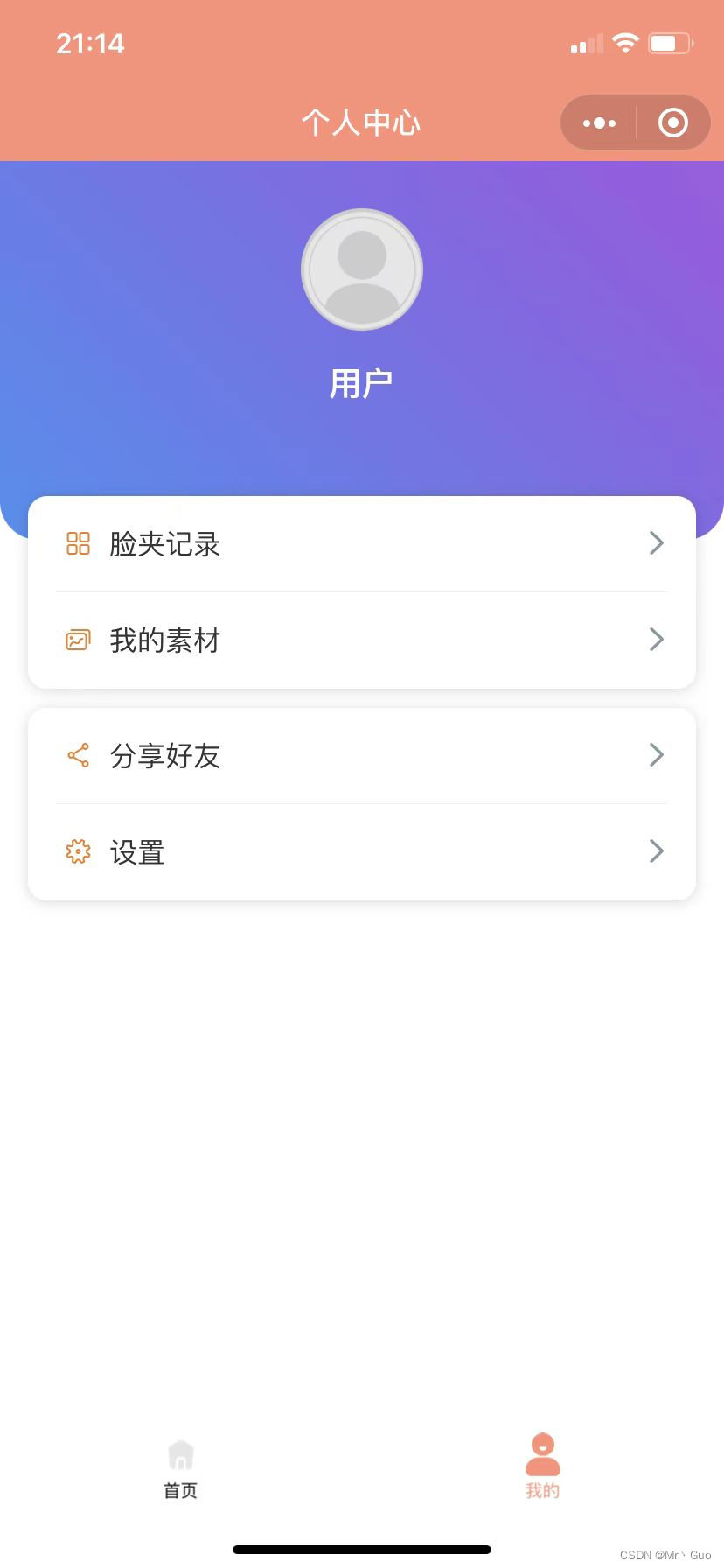Click the capsule circle close icon

(672, 122)
